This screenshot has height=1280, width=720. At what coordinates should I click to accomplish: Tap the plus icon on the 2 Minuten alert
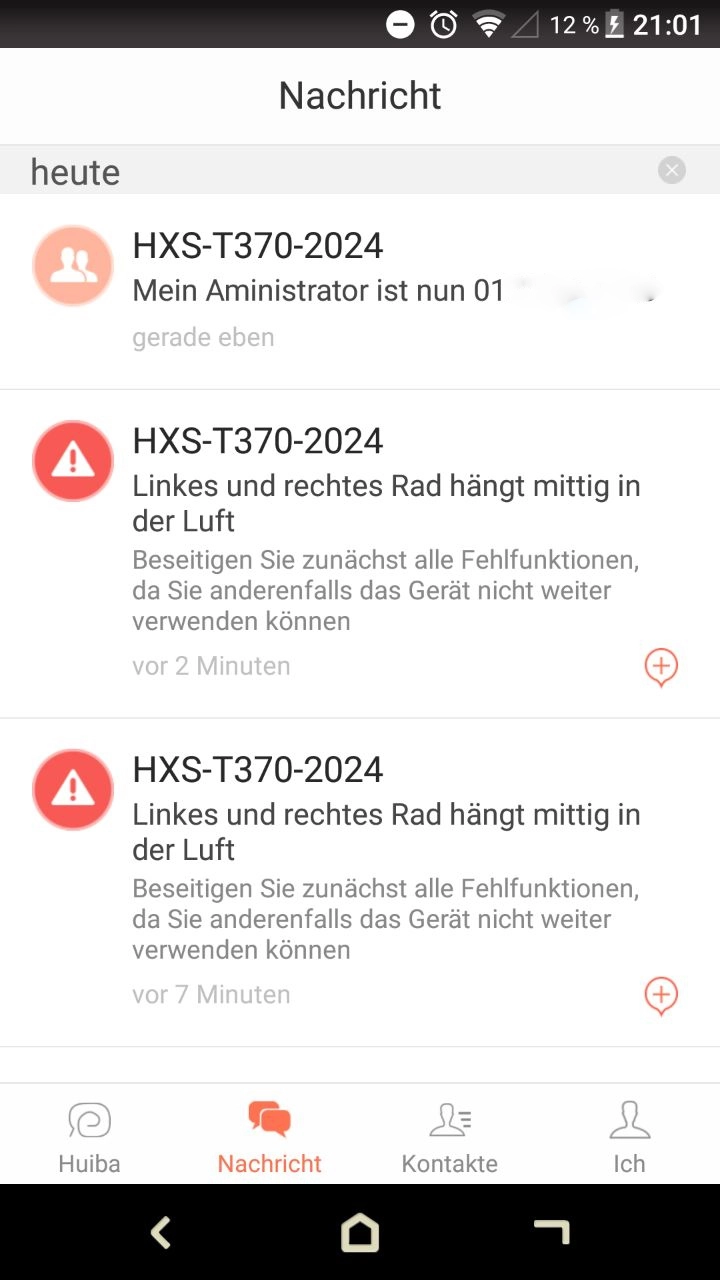[661, 667]
